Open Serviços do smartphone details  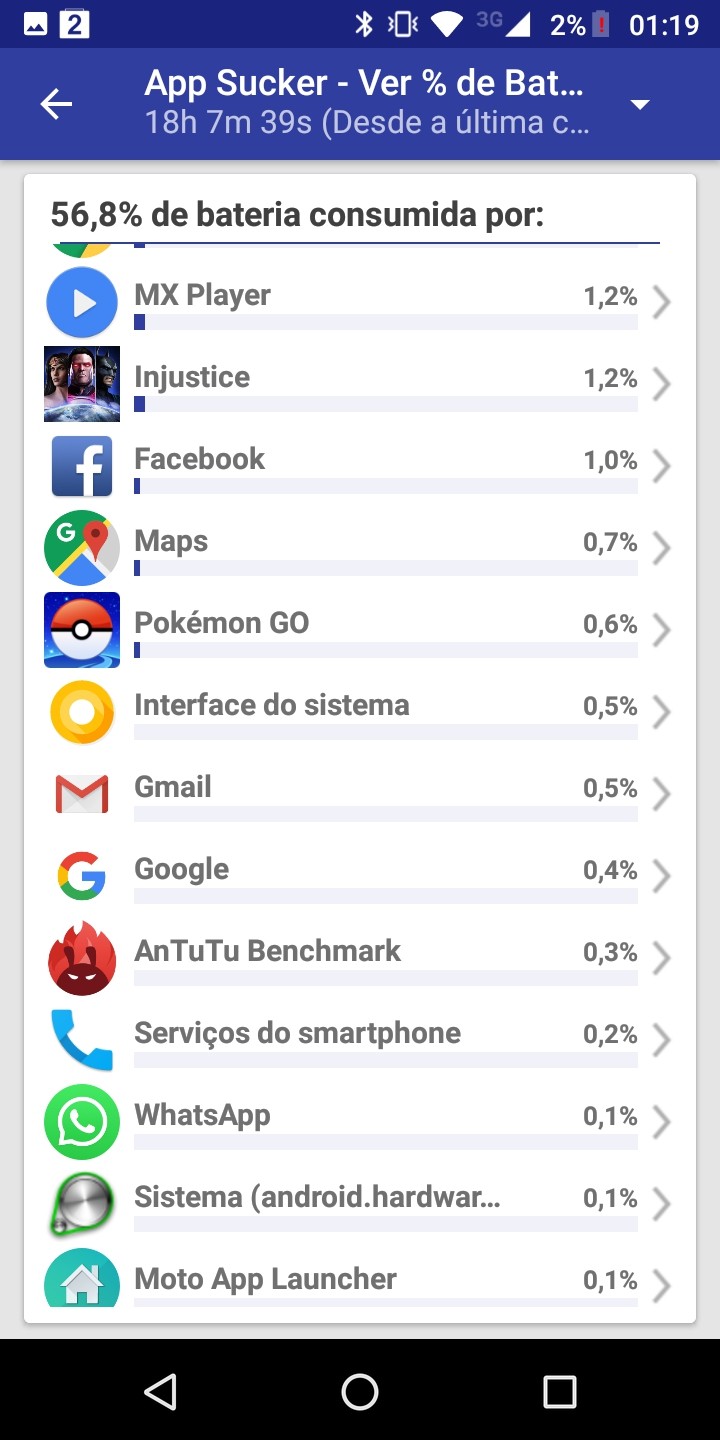(360, 1040)
